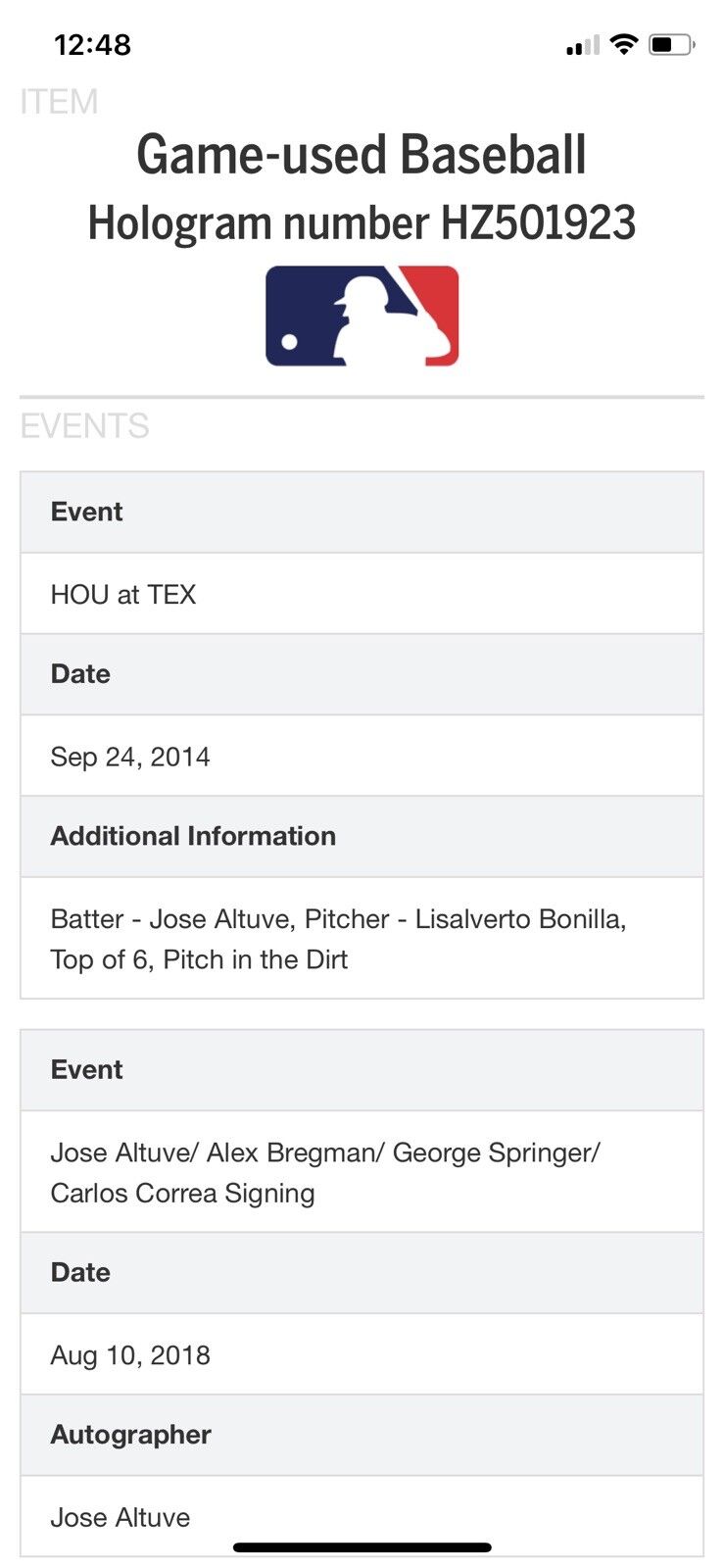Select the HOU at TEX event row

362,594
